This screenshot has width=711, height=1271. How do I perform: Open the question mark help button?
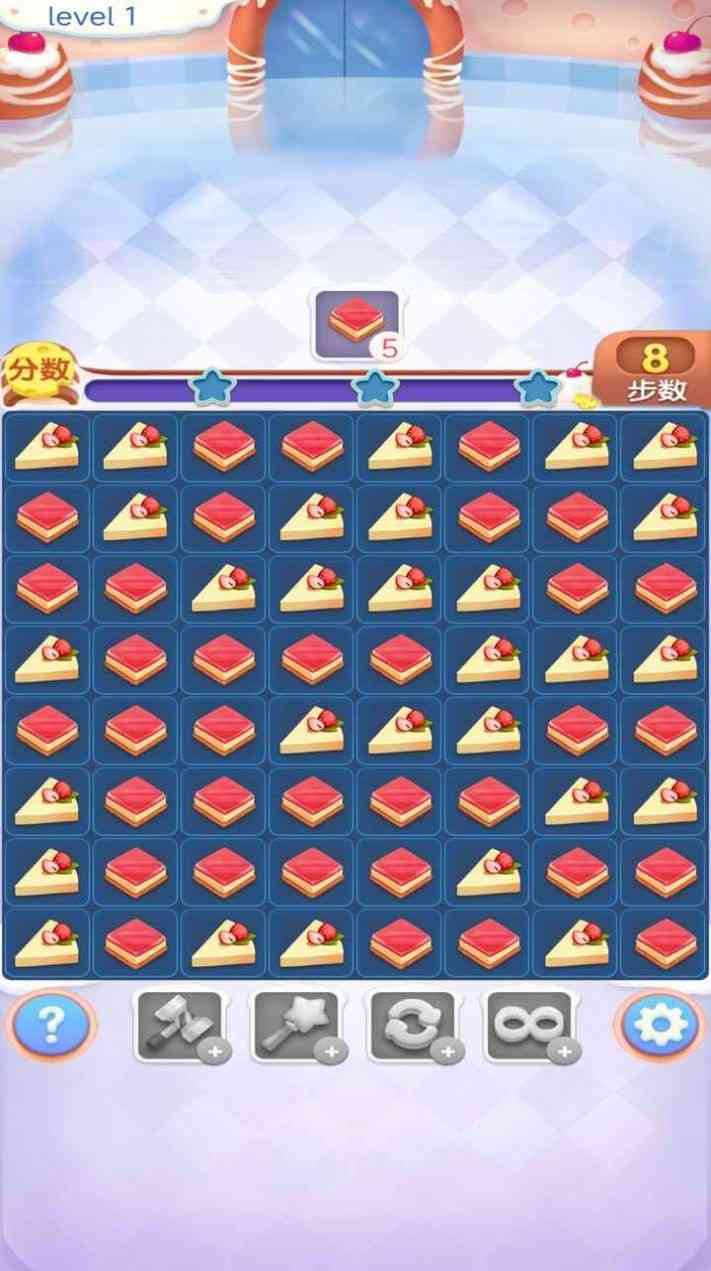[x=53, y=1024]
